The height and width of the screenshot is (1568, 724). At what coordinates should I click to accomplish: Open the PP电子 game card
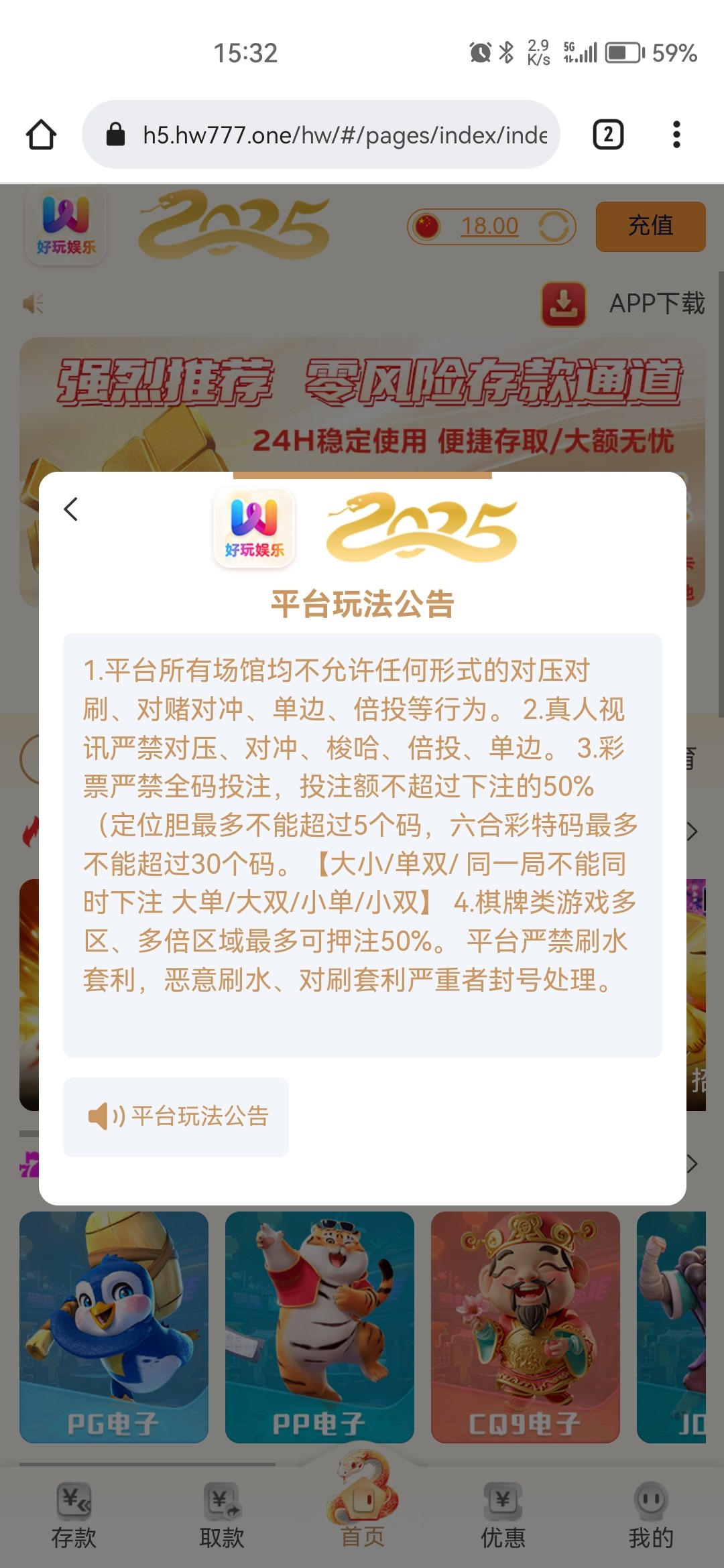click(320, 1327)
